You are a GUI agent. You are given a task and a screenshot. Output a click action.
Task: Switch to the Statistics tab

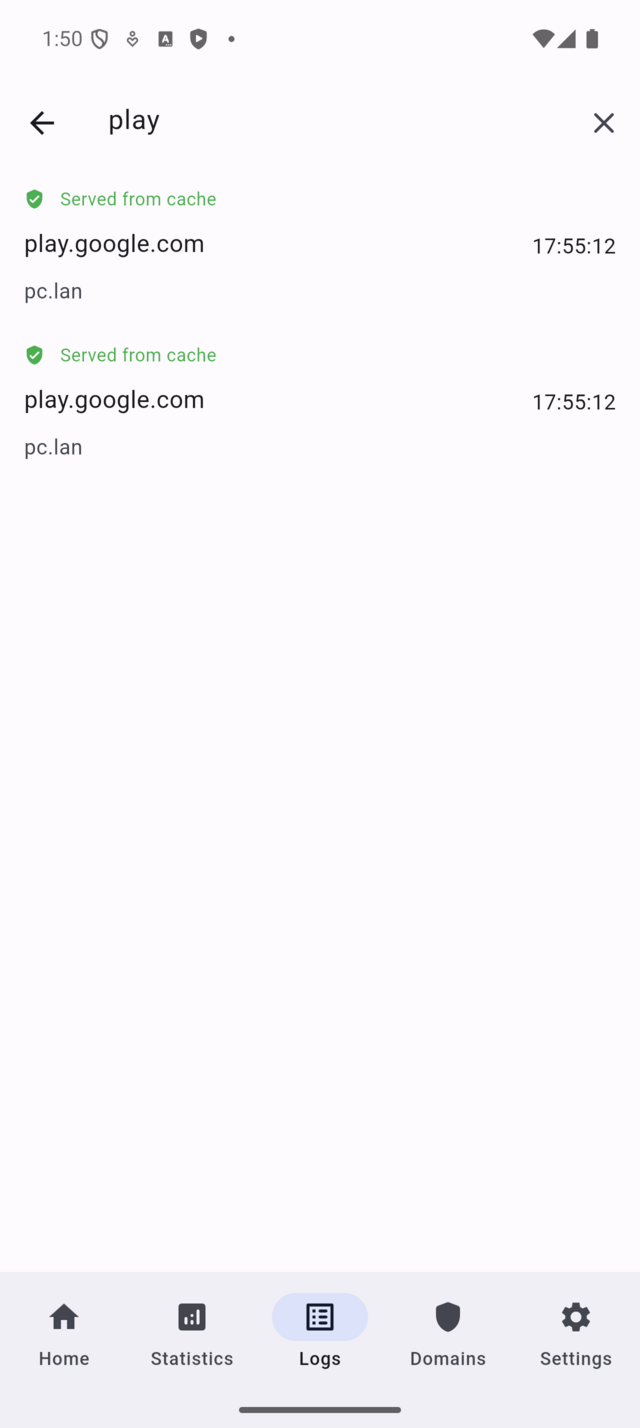pyautogui.click(x=192, y=1332)
